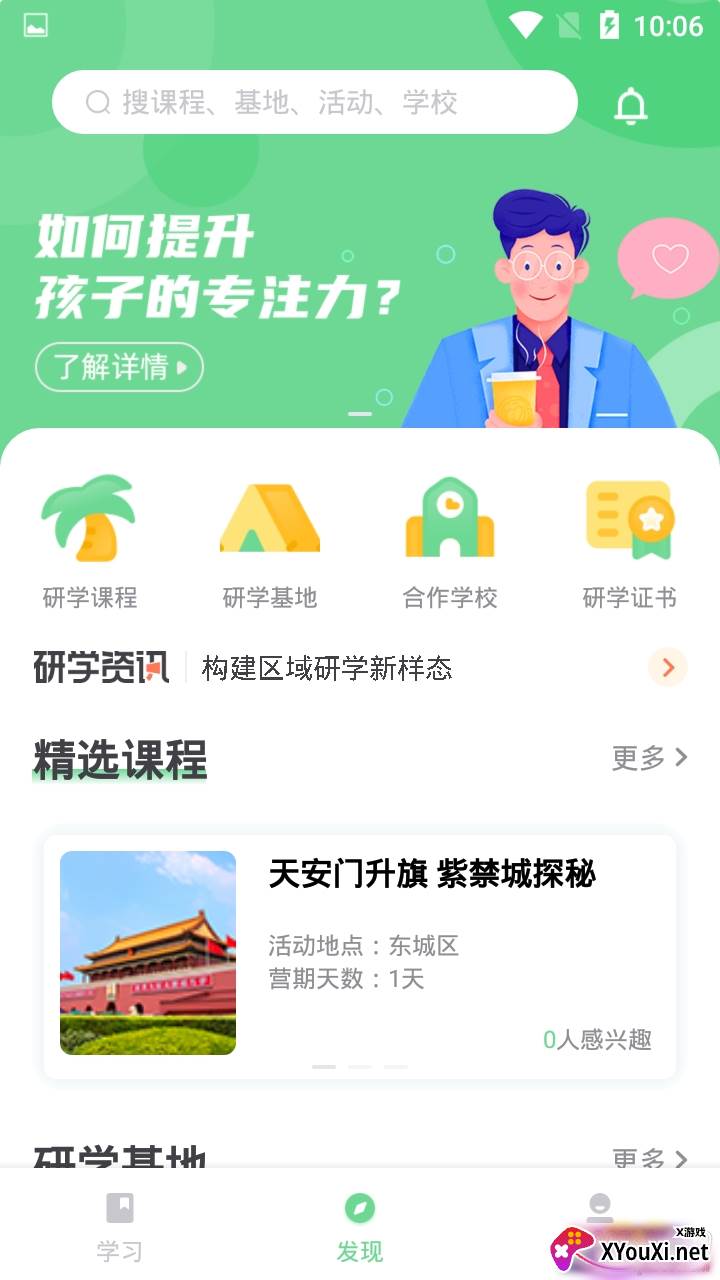Open the 研学课程 category
Screen dimensions: 720x1280
click(x=90, y=541)
